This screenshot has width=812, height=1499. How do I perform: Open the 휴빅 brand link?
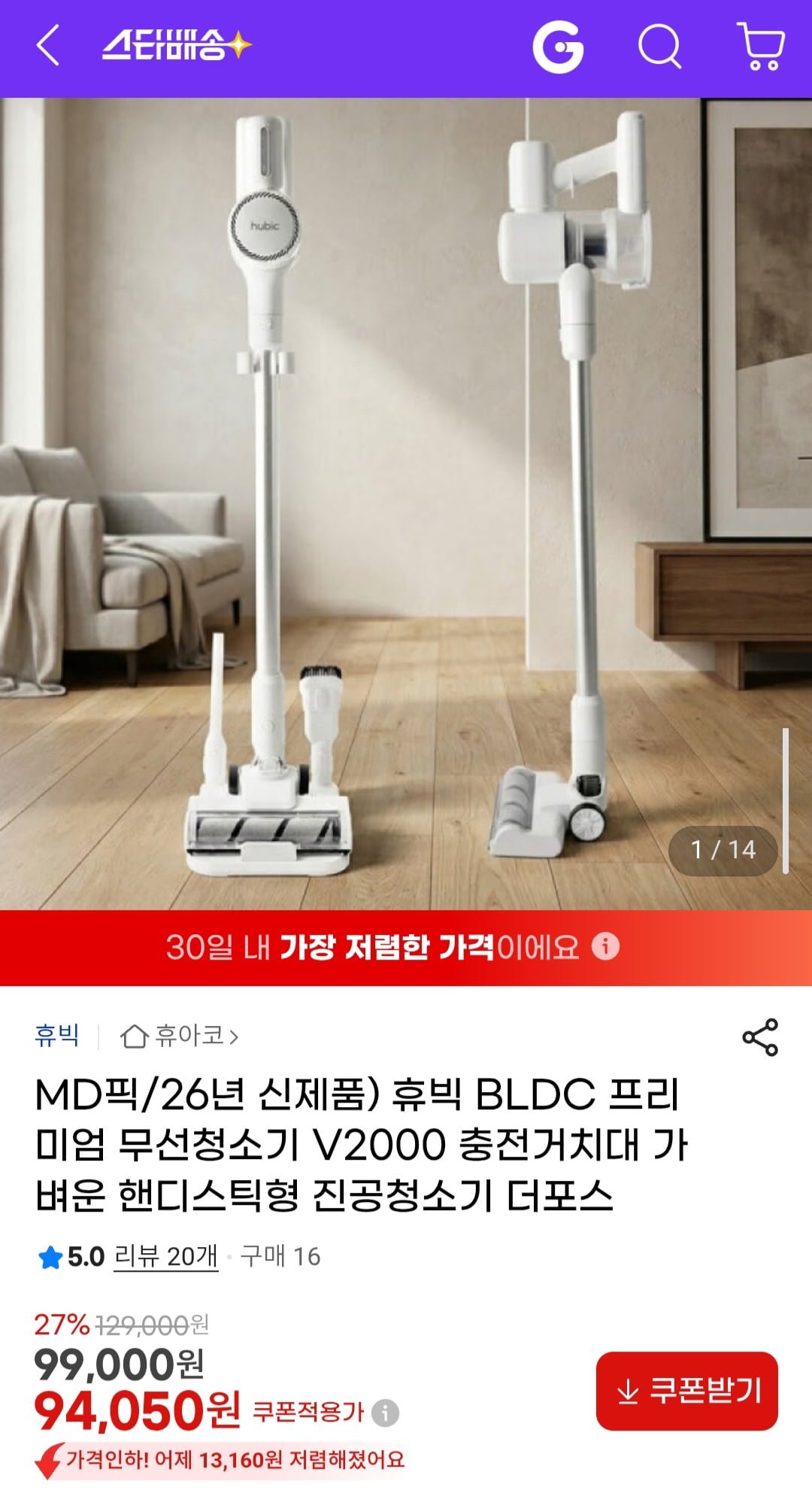pos(57,1036)
